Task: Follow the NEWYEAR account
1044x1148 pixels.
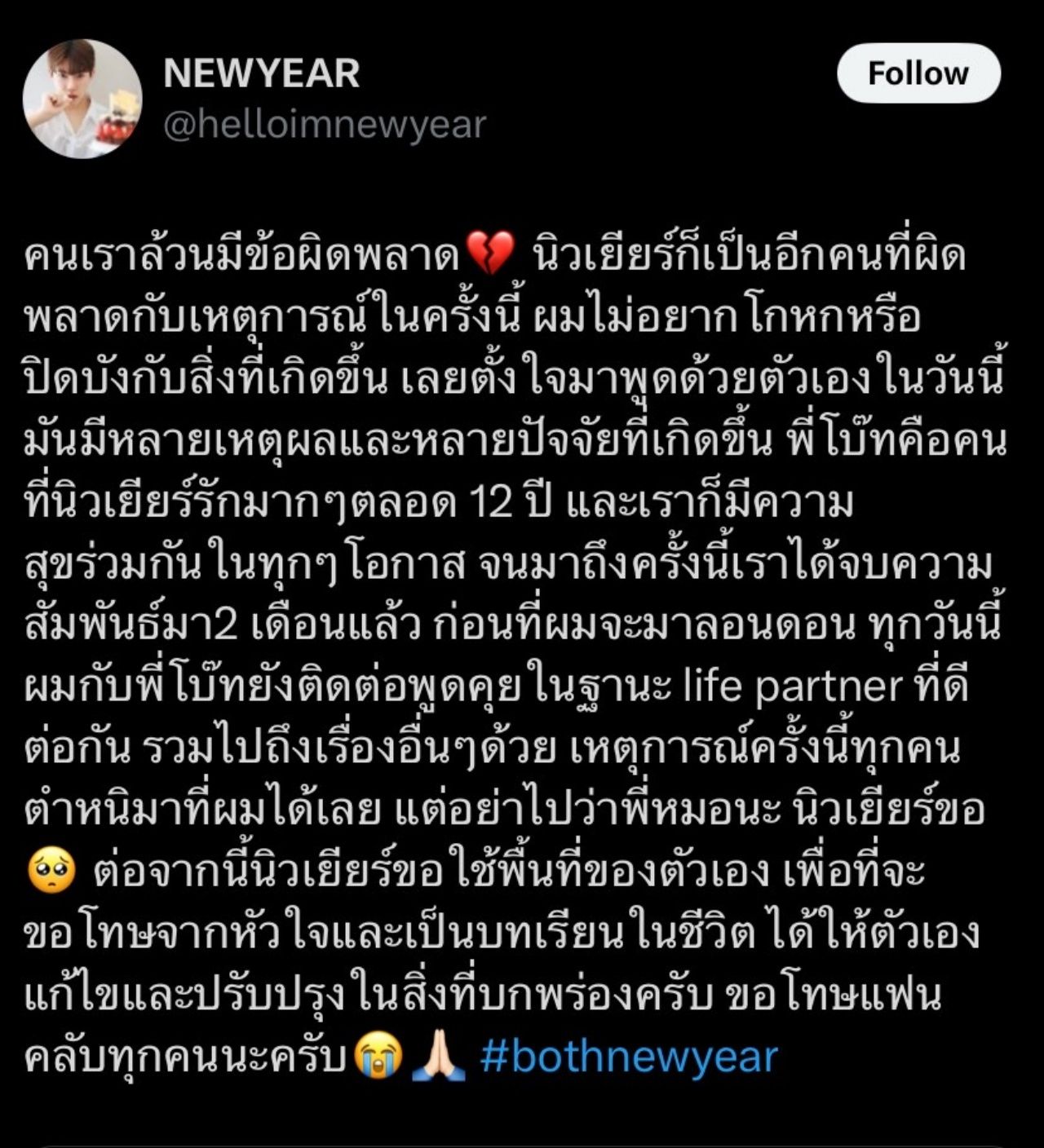Action: pos(918,73)
